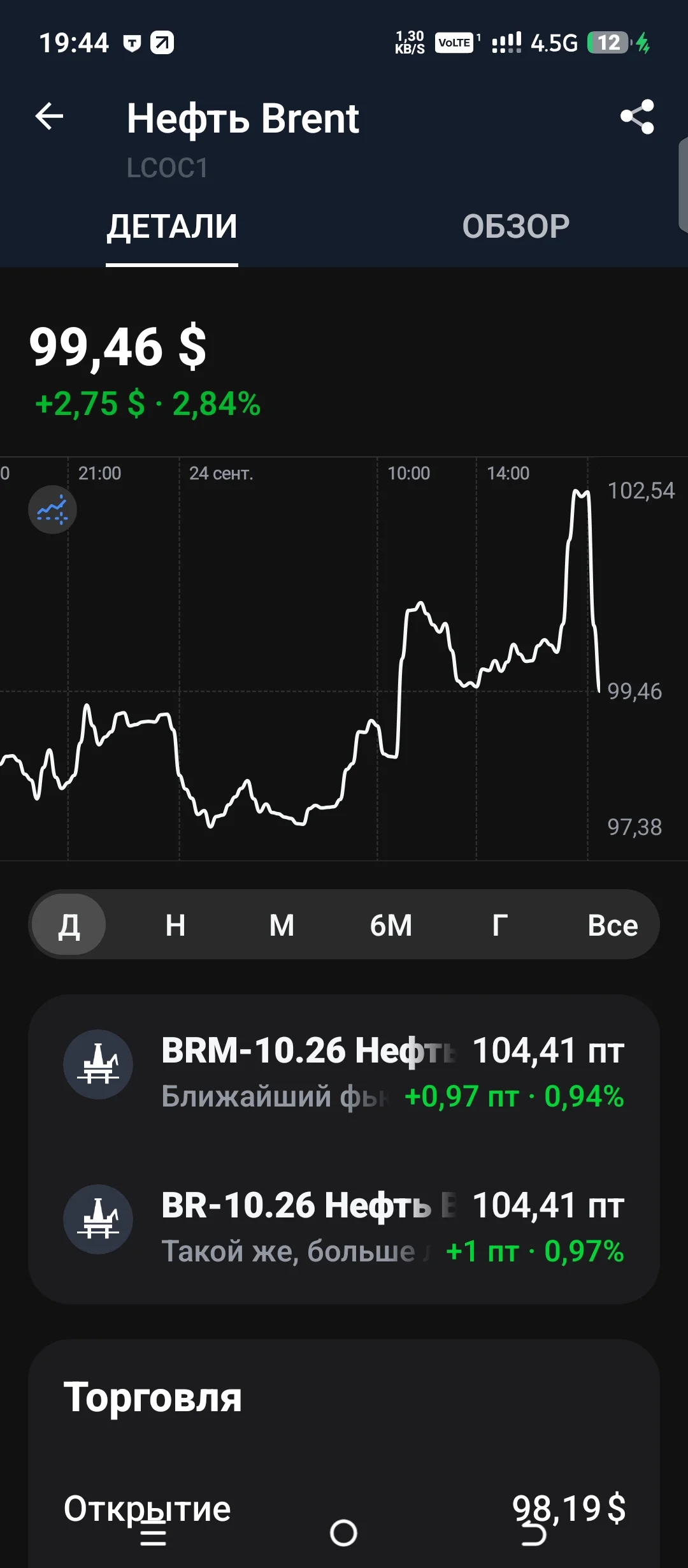
Task: Select the Д day chart range
Action: 69,924
